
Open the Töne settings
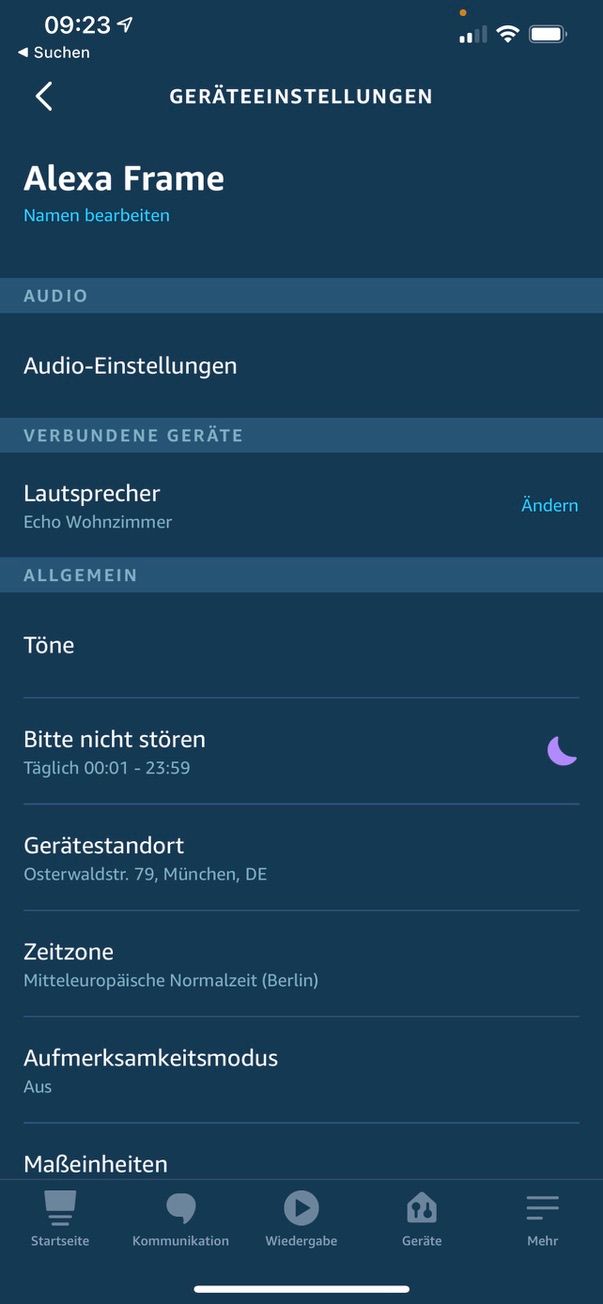pos(49,645)
